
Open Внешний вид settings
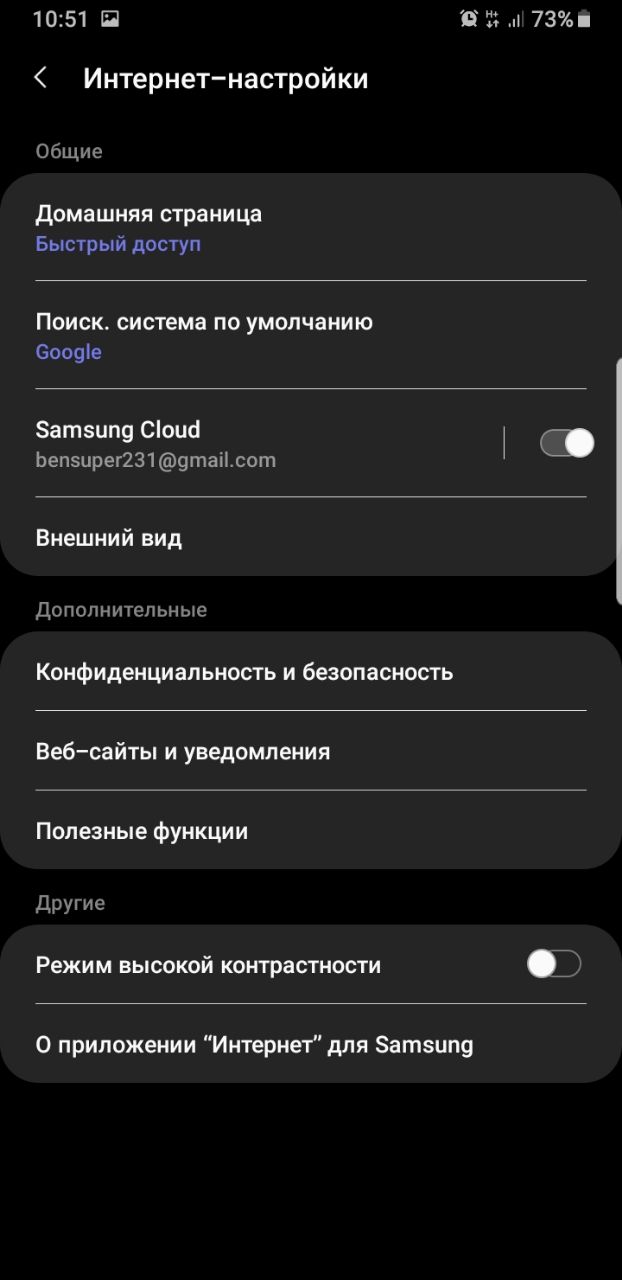pos(300,538)
